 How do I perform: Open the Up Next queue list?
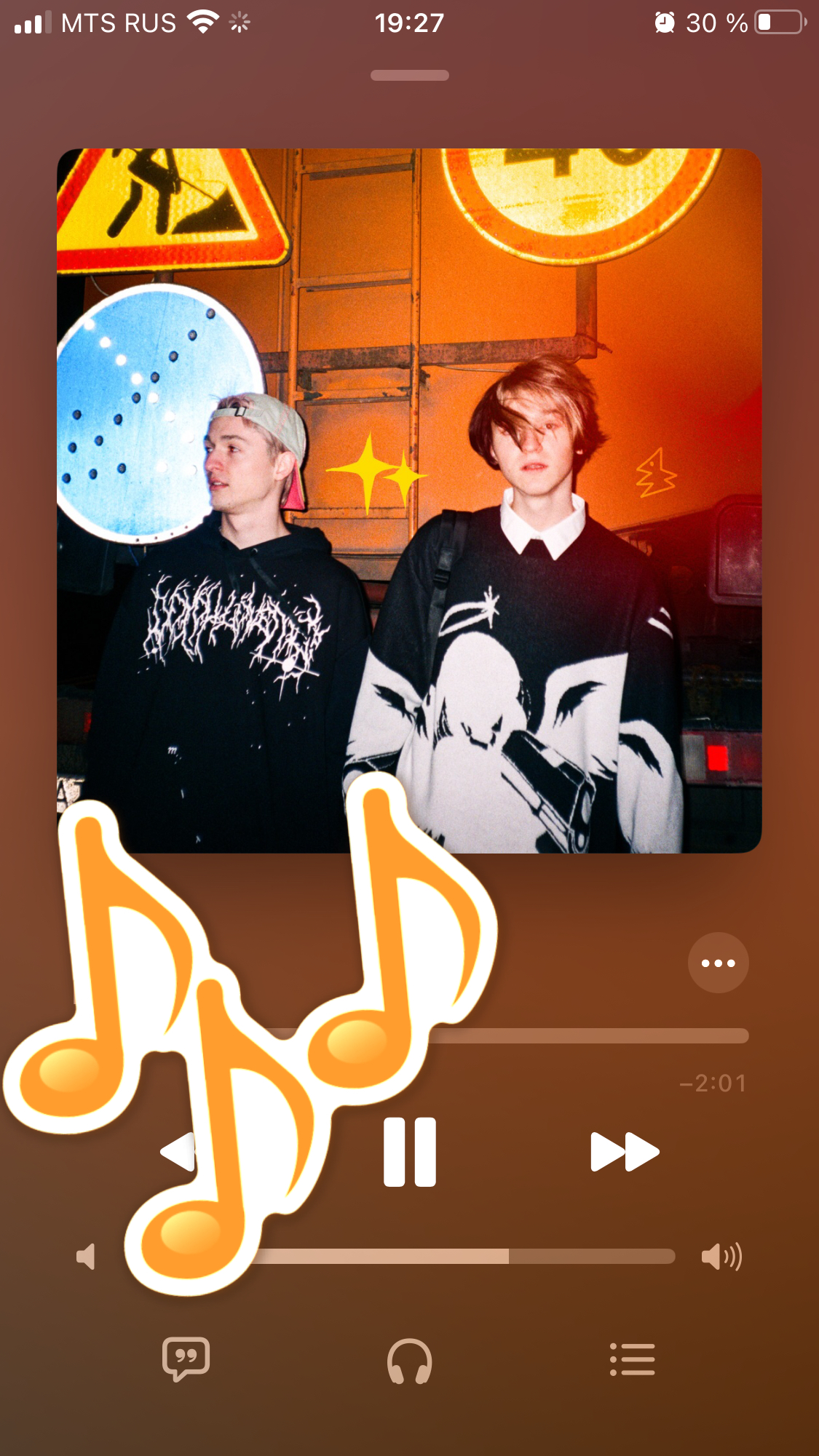click(632, 1359)
